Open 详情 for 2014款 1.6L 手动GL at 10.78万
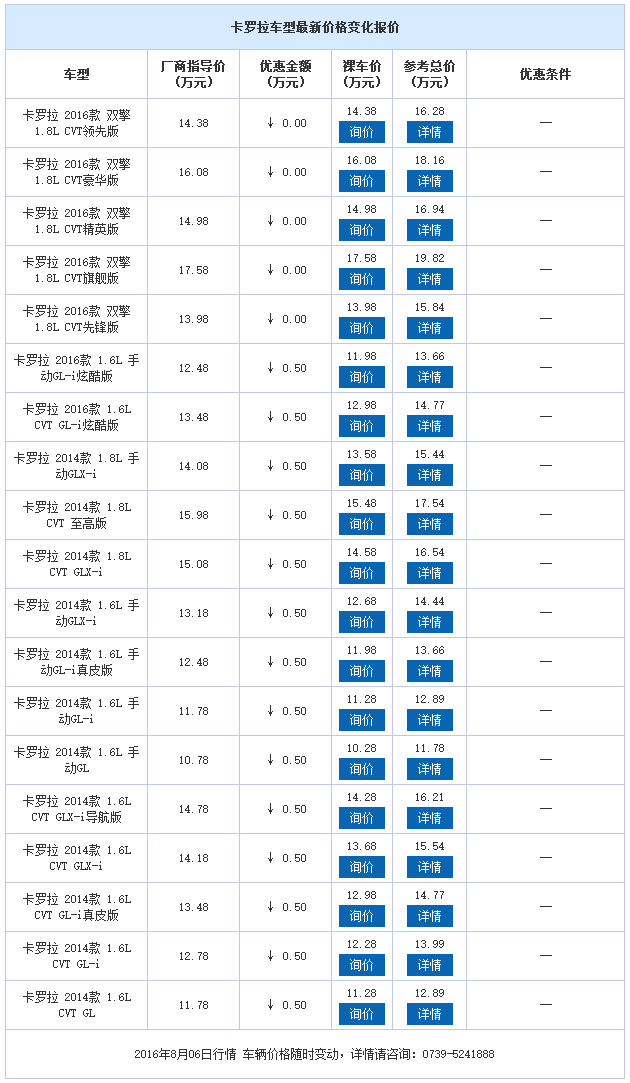Screen dimensions: 630x1083 429,769
